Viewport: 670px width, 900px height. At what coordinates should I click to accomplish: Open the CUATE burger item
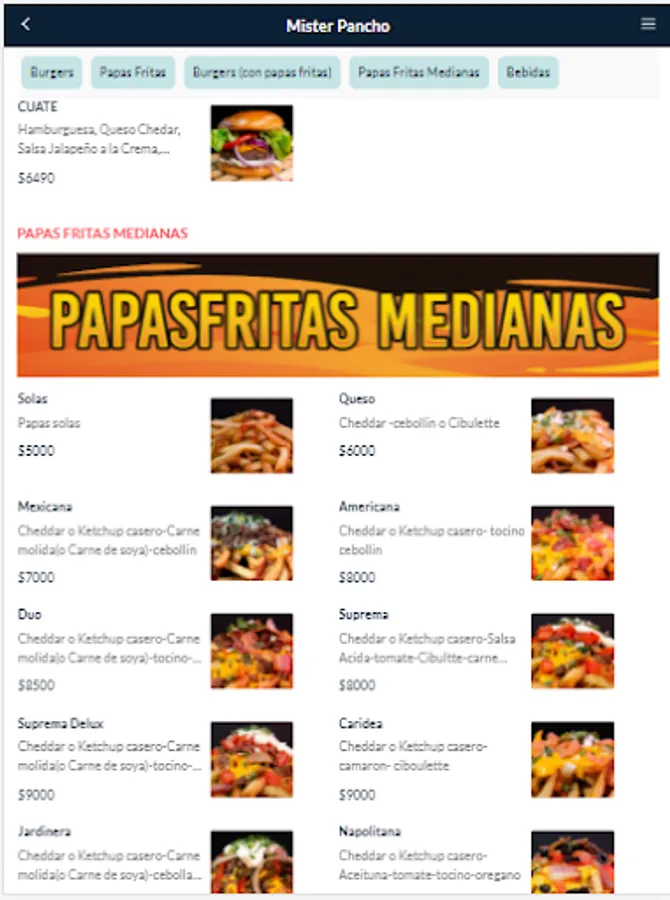click(155, 143)
